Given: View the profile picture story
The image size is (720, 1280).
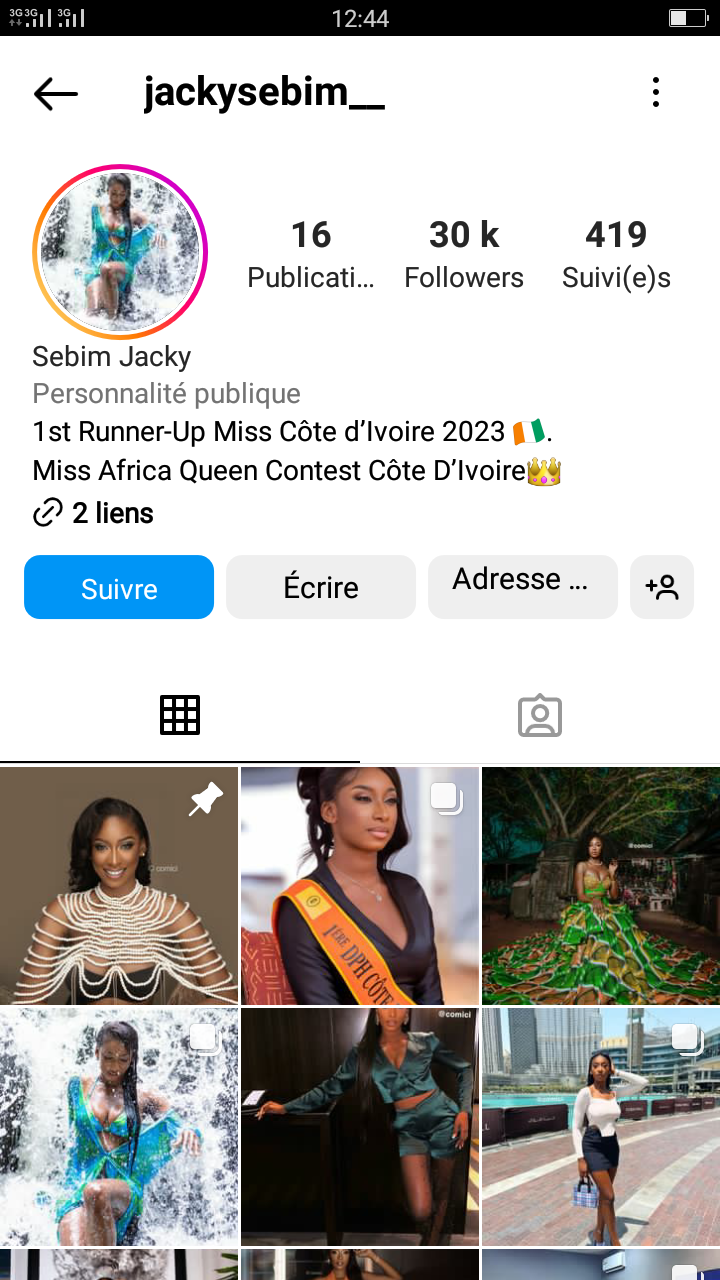Looking at the screenshot, I should 120,251.
